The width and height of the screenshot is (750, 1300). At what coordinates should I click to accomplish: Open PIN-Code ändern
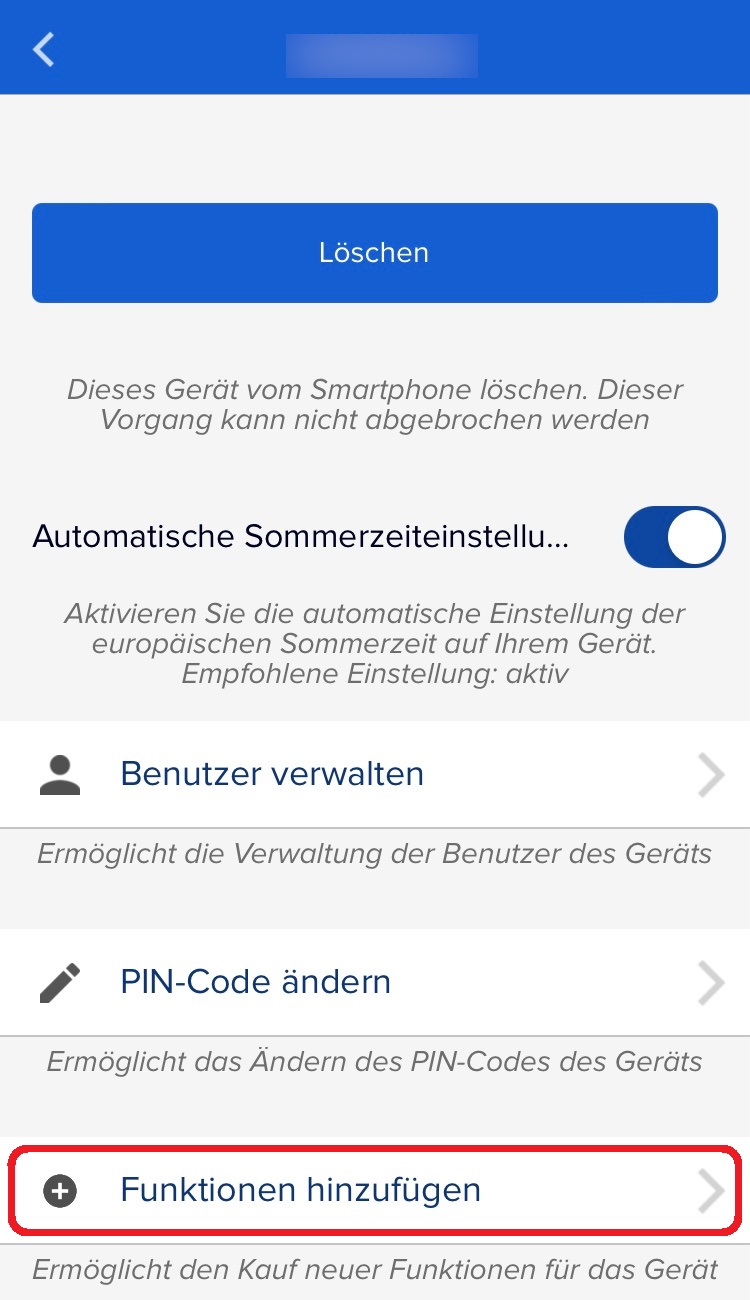(375, 983)
